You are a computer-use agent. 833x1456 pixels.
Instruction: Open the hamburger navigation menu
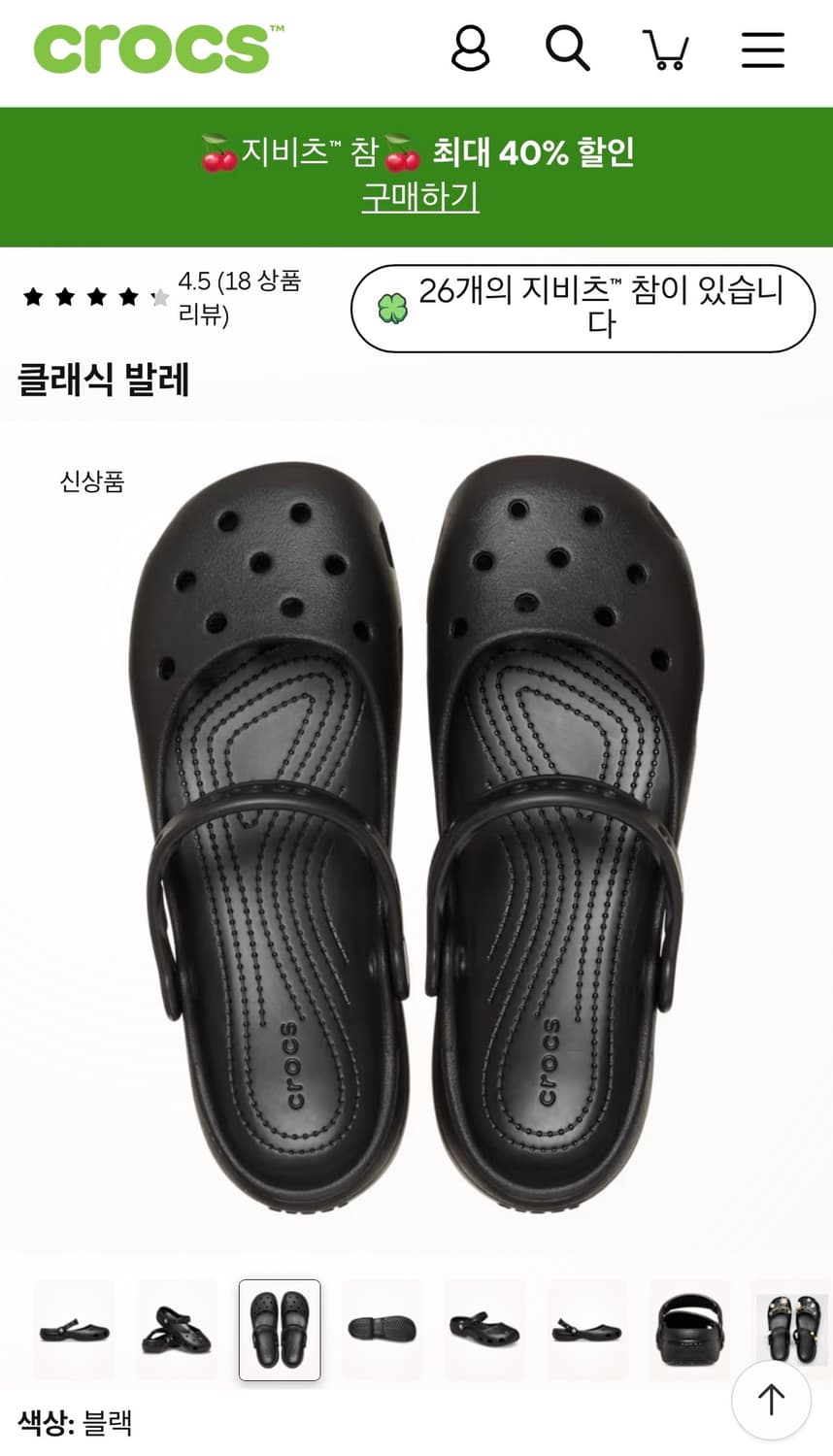[763, 49]
